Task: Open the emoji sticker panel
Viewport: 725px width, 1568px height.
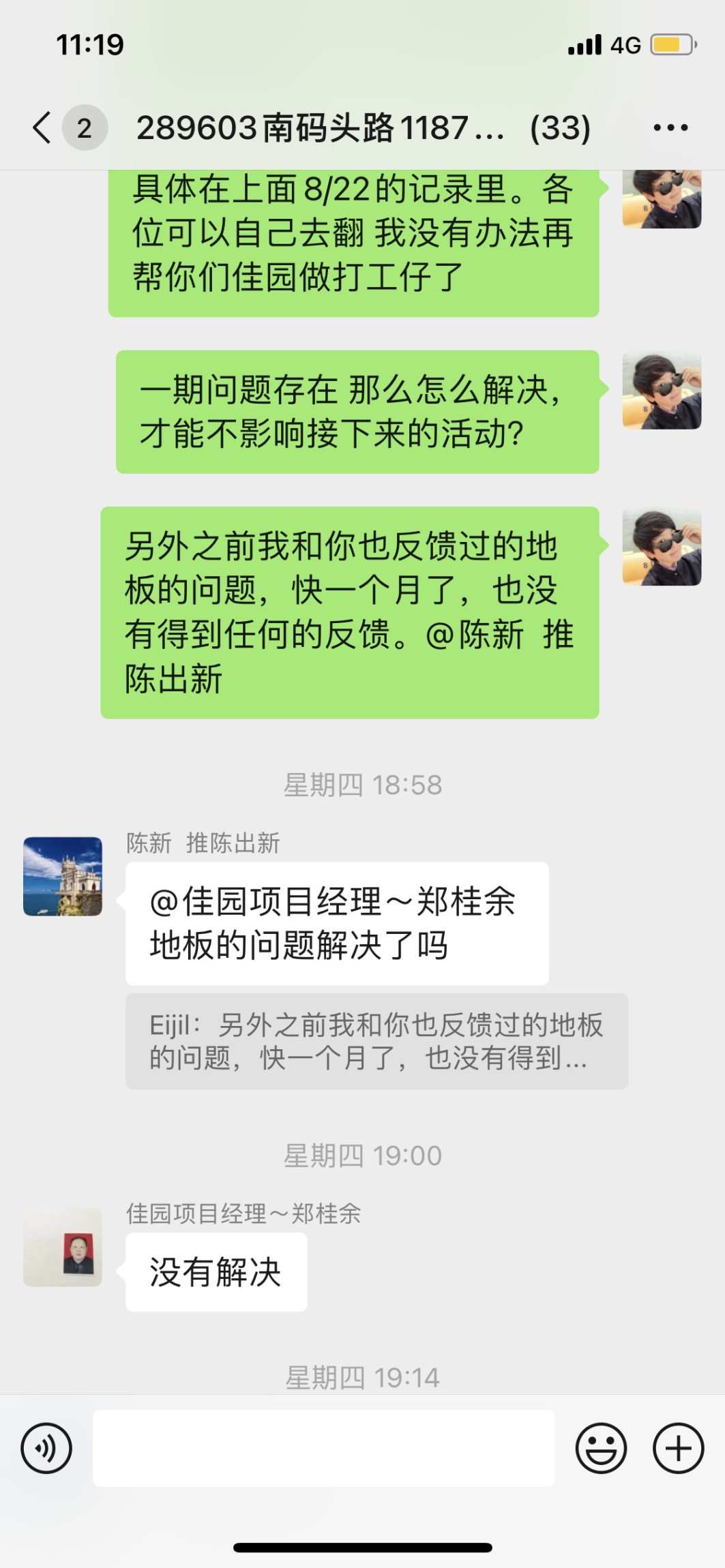Action: (x=601, y=1448)
